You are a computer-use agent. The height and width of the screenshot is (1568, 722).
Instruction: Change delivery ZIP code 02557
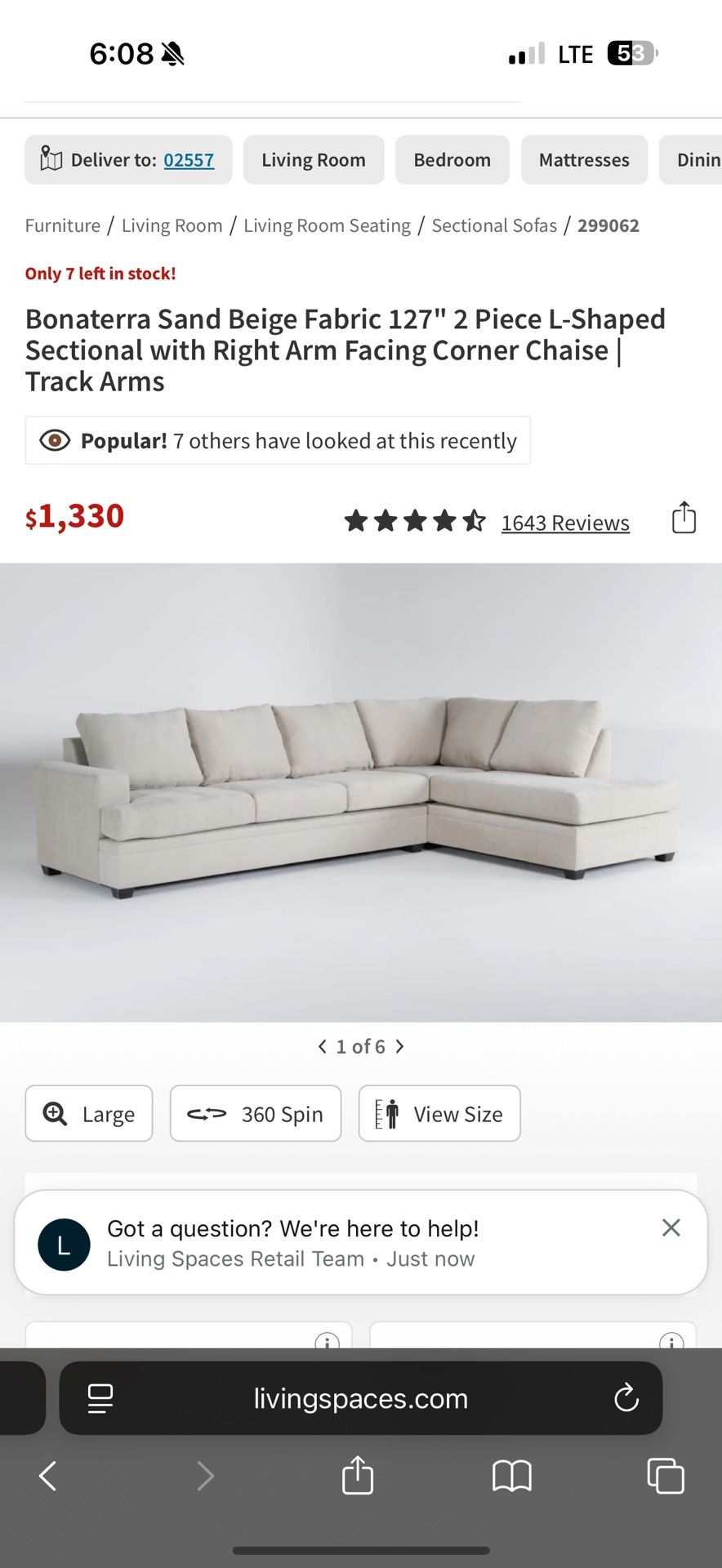pyautogui.click(x=189, y=160)
